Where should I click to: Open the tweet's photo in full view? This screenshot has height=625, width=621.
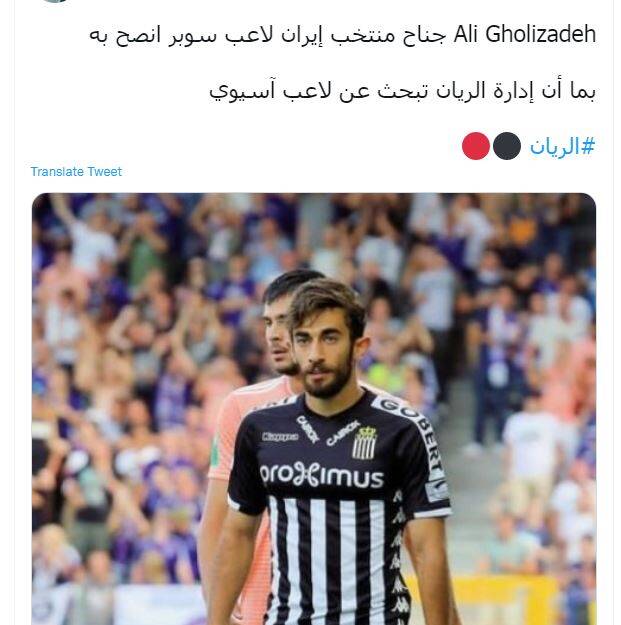coord(314,408)
